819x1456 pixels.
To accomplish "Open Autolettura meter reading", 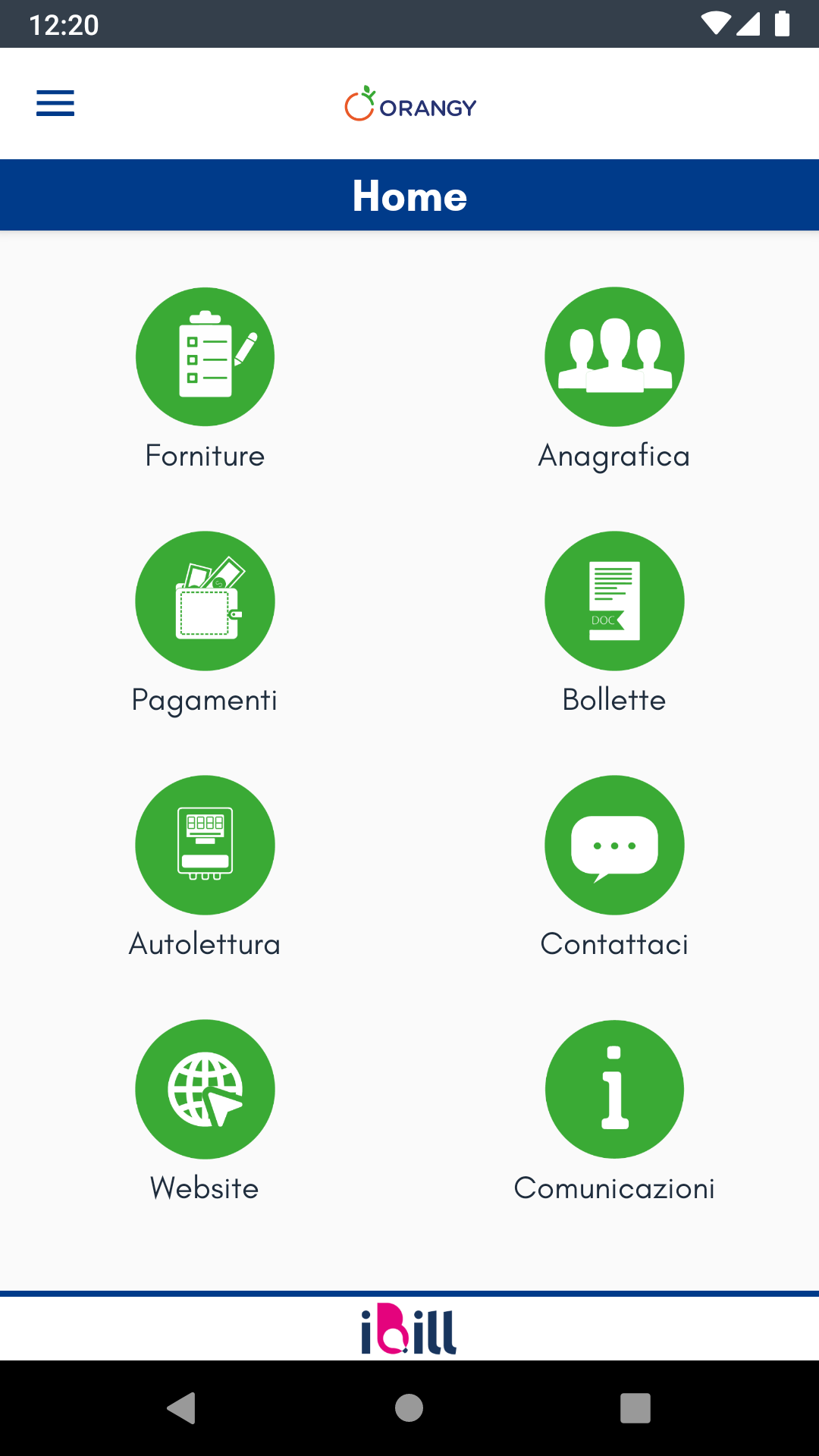I will 205,845.
